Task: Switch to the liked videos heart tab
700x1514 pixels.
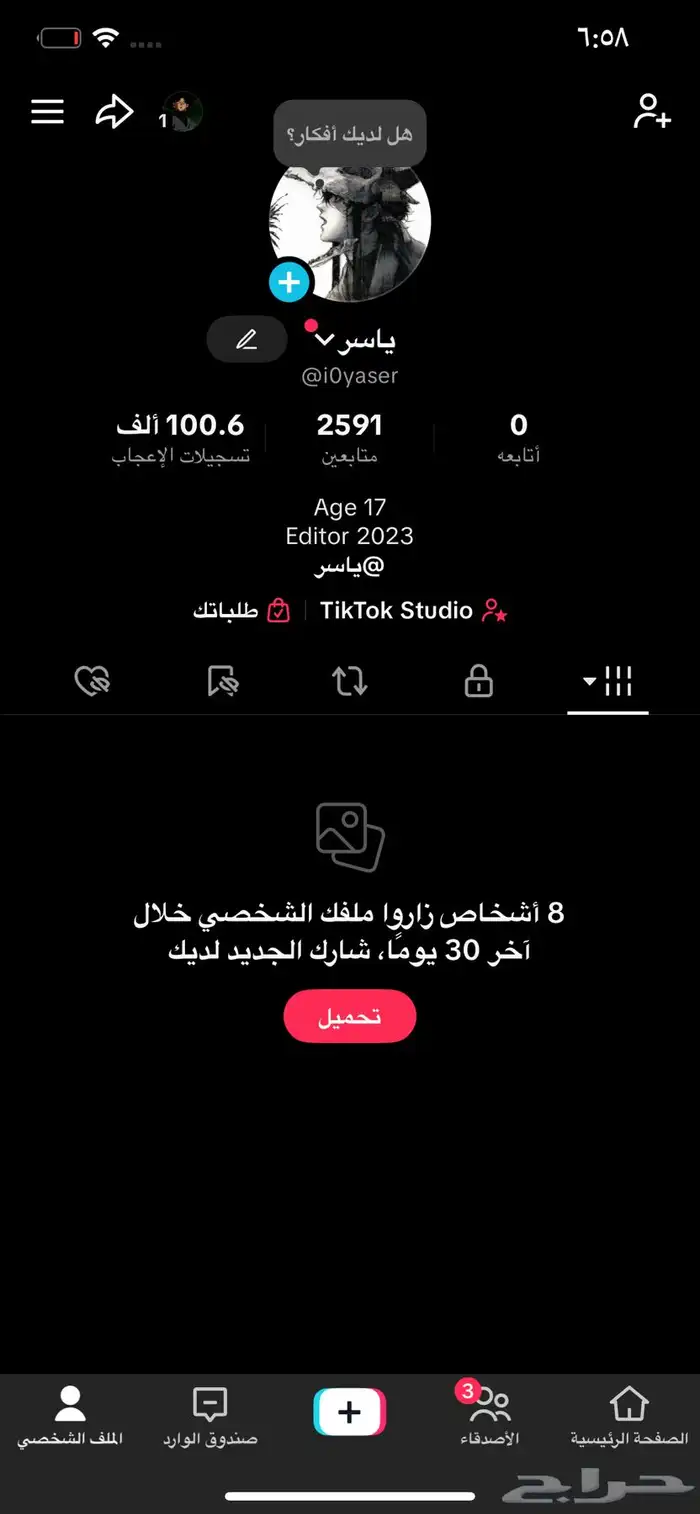Action: pos(93,682)
